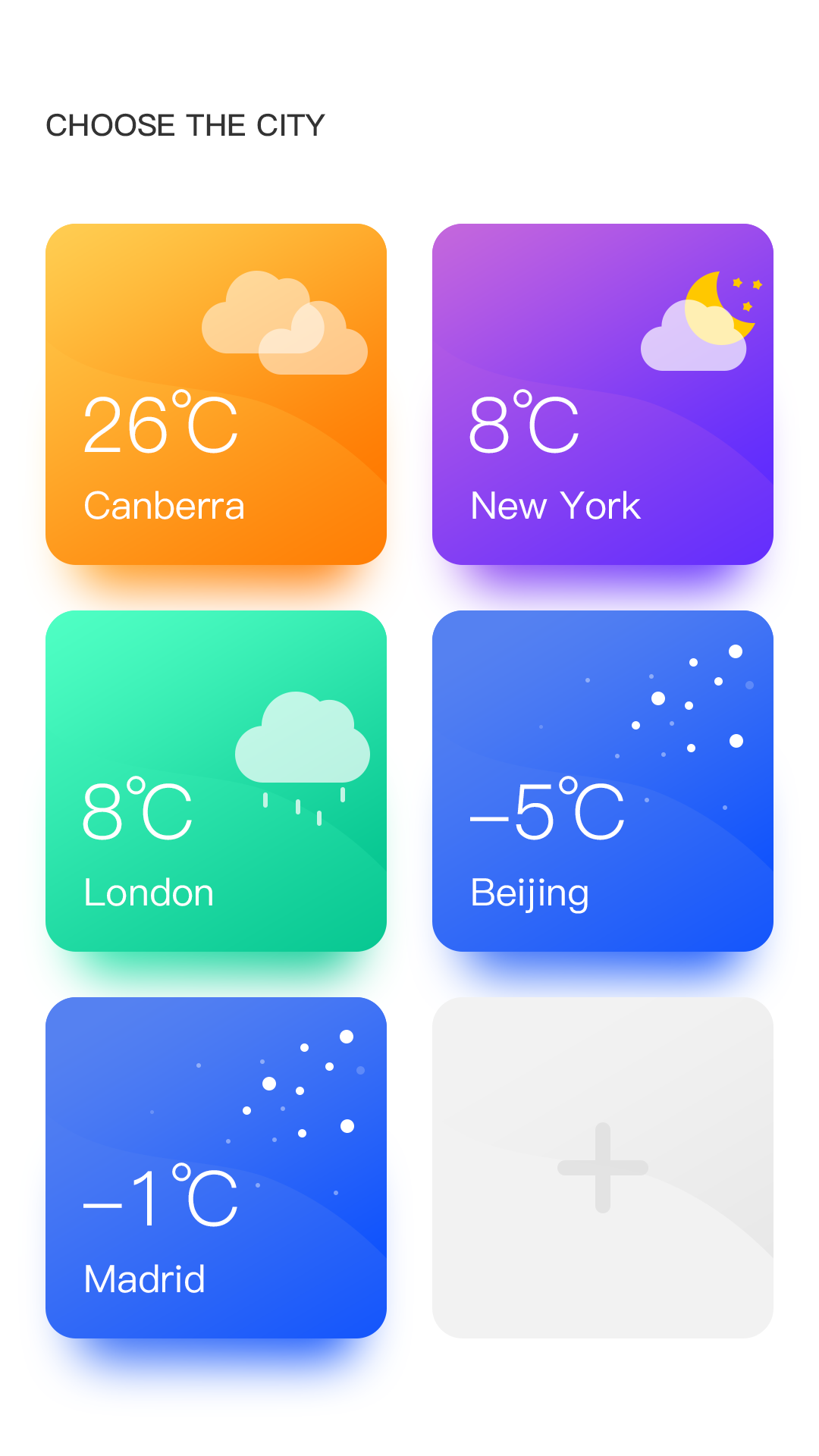The width and height of the screenshot is (819, 1456).
Task: Pick the Madrid weather card
Action: (216, 1168)
